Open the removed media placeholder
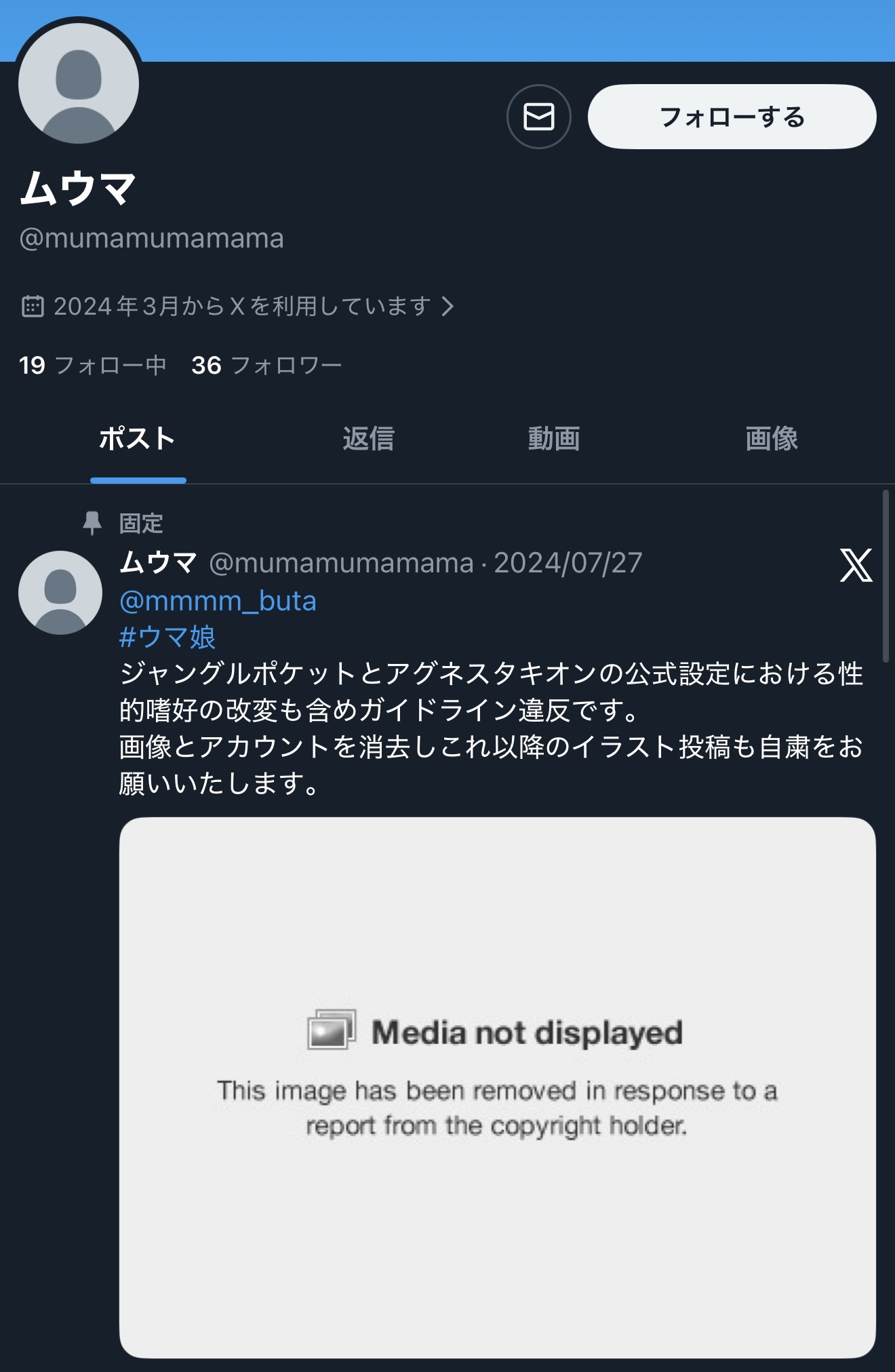This screenshot has width=895, height=1372. tap(498, 1087)
